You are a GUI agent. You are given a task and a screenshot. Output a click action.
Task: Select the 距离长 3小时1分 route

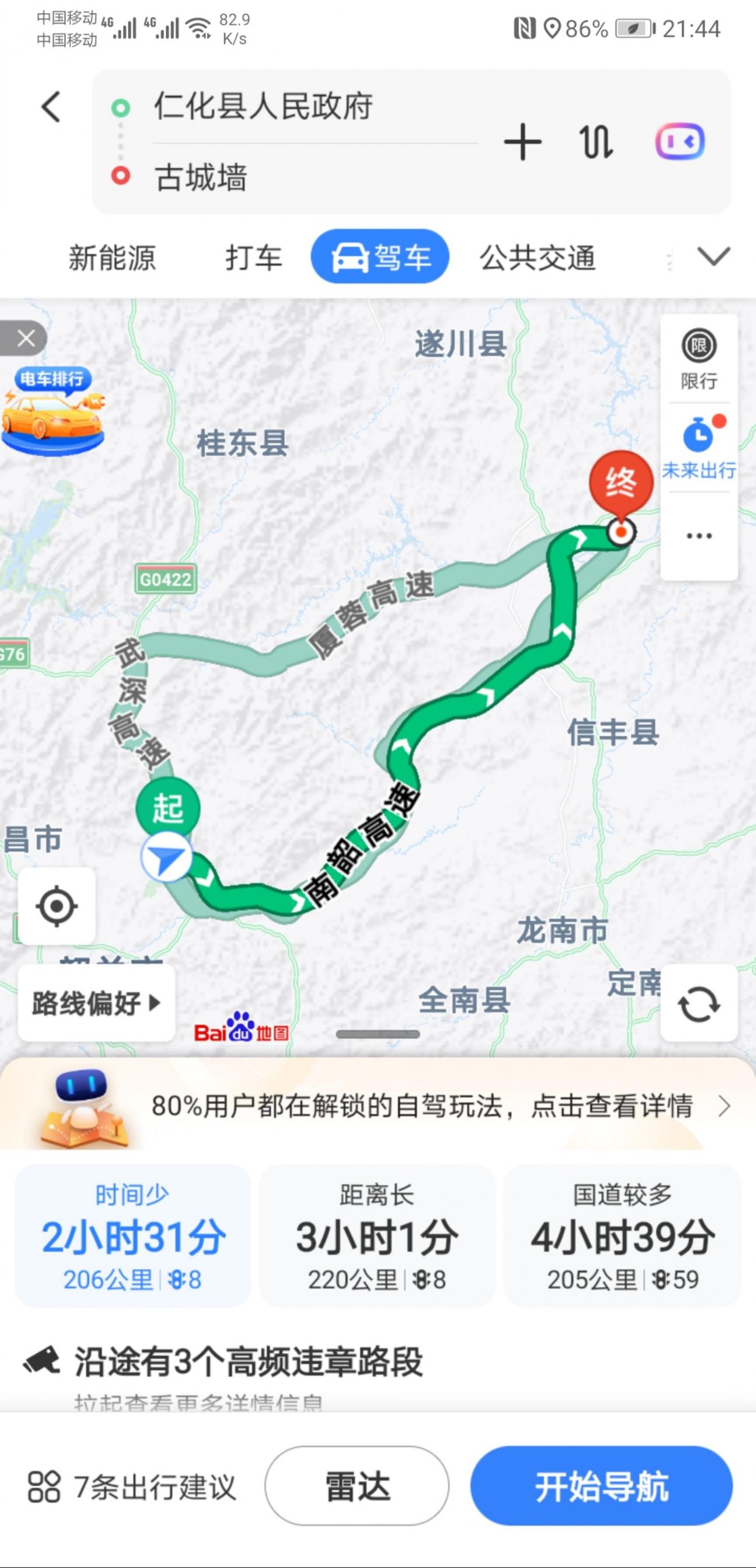[377, 1236]
